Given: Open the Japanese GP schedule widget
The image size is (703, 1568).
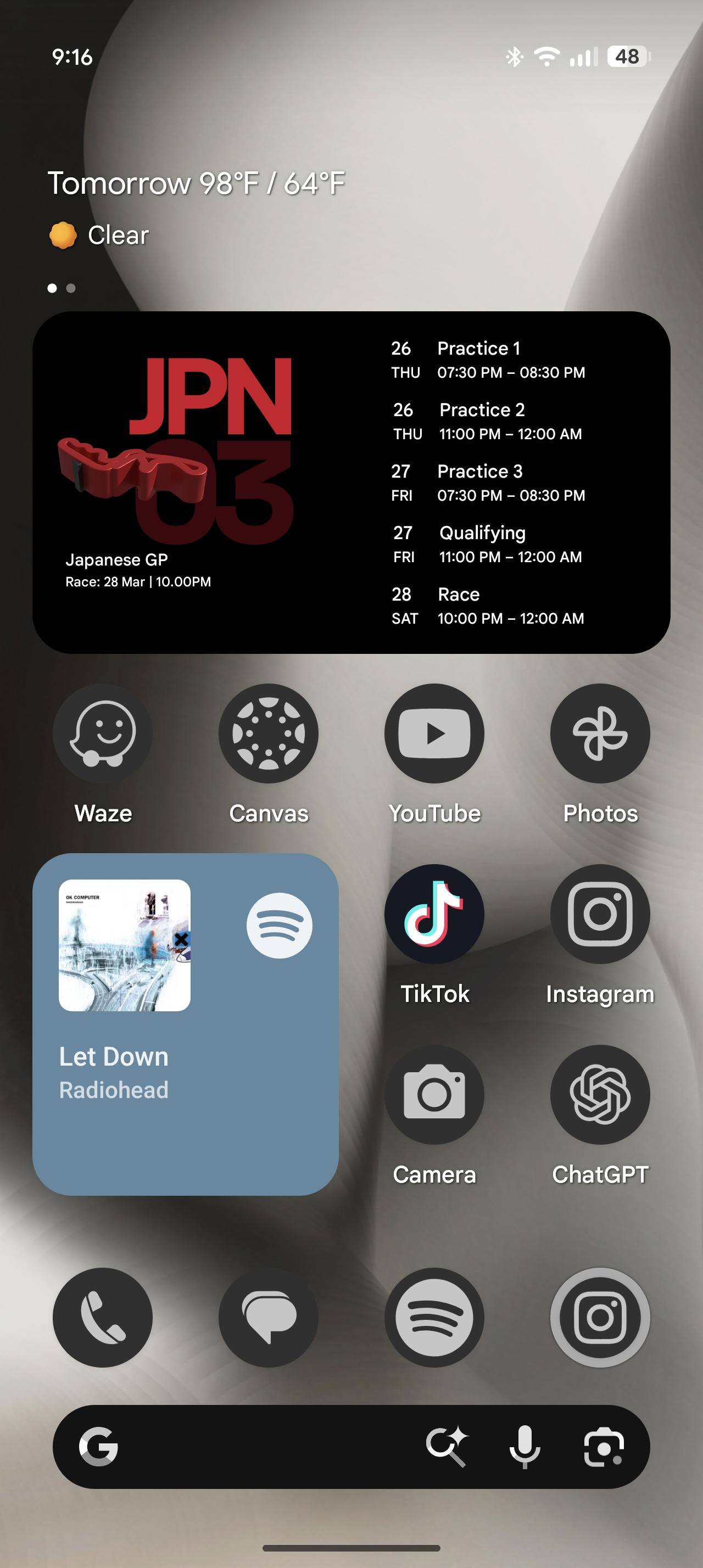Looking at the screenshot, I should coord(351,482).
